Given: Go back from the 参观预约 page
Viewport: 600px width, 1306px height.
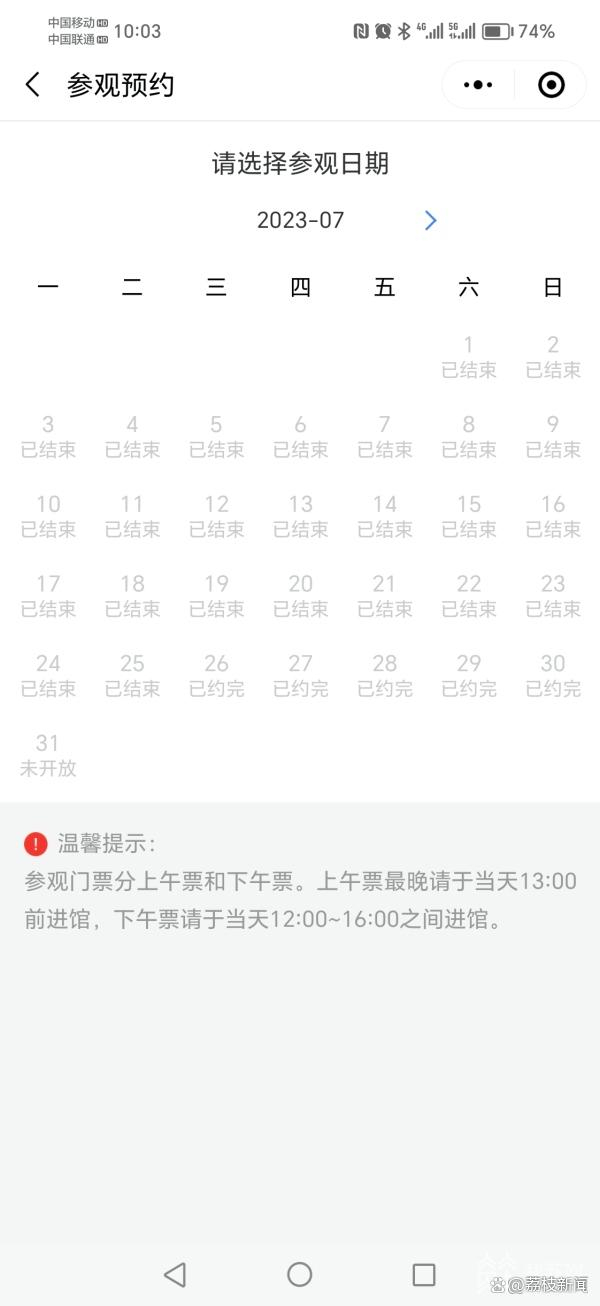Looking at the screenshot, I should [33, 85].
